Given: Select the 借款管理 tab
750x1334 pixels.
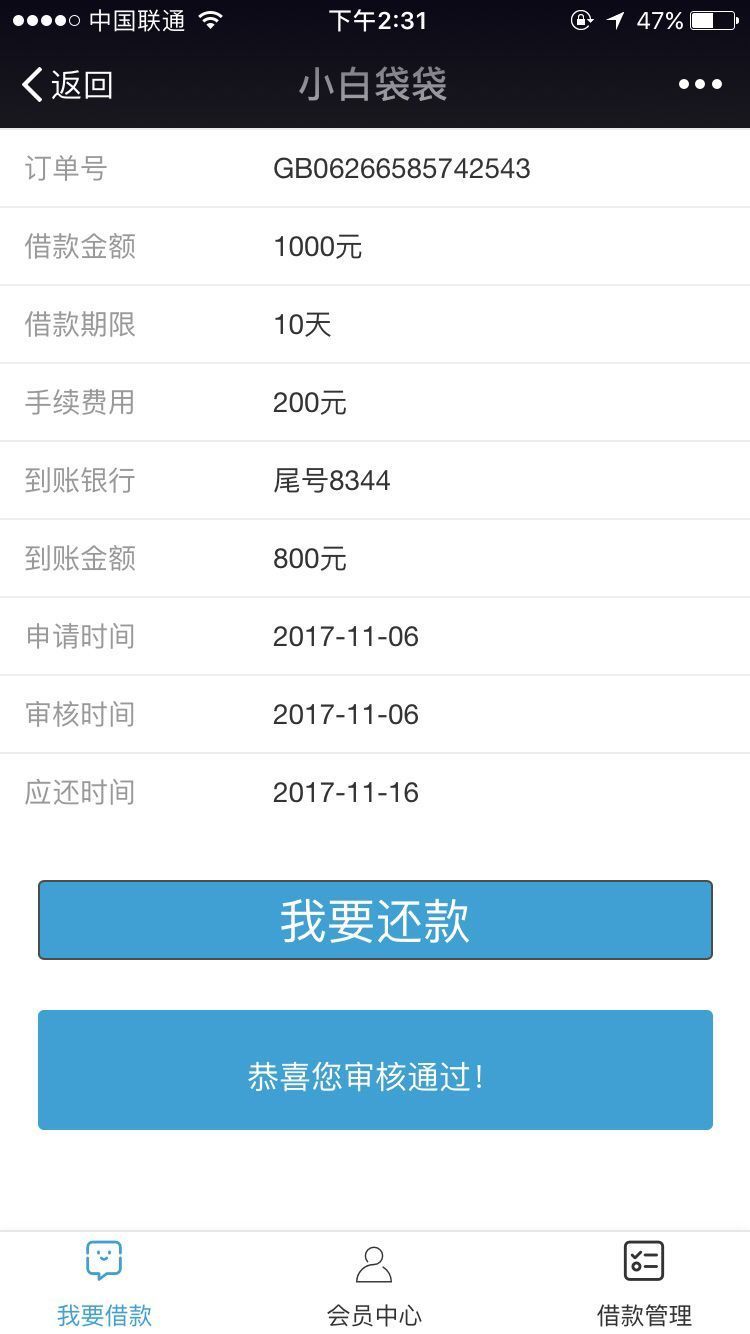Looking at the screenshot, I should 644,1284.
